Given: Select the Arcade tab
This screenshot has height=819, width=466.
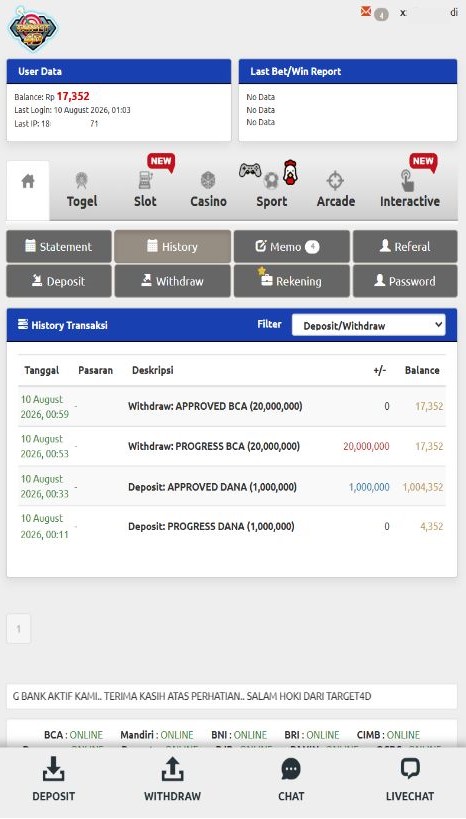Looking at the screenshot, I should (335, 190).
